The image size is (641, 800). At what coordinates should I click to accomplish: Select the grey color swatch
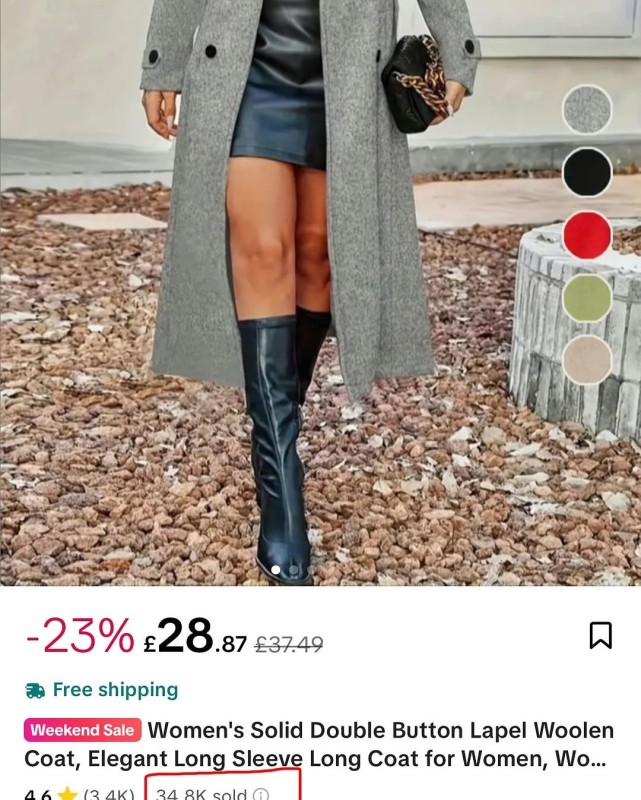pos(587,110)
